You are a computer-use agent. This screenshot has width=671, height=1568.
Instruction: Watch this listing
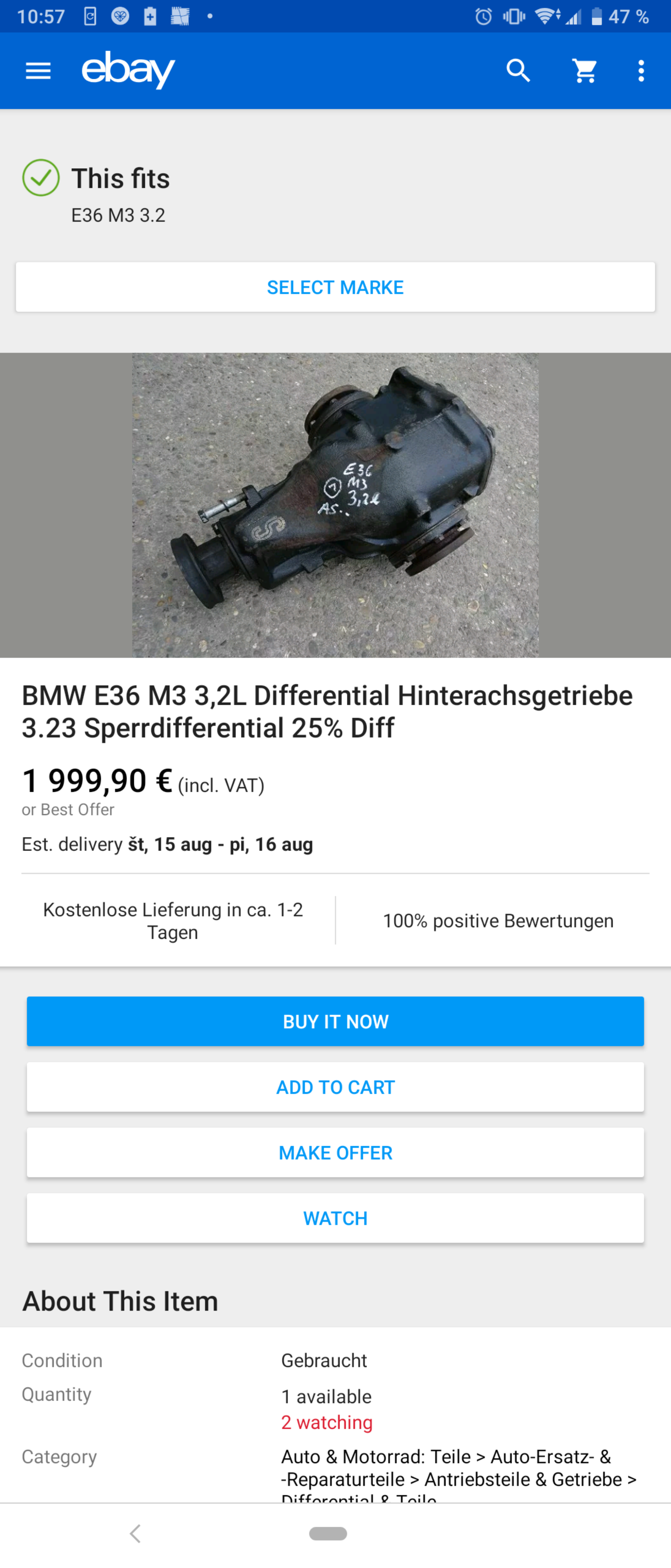(x=335, y=1218)
